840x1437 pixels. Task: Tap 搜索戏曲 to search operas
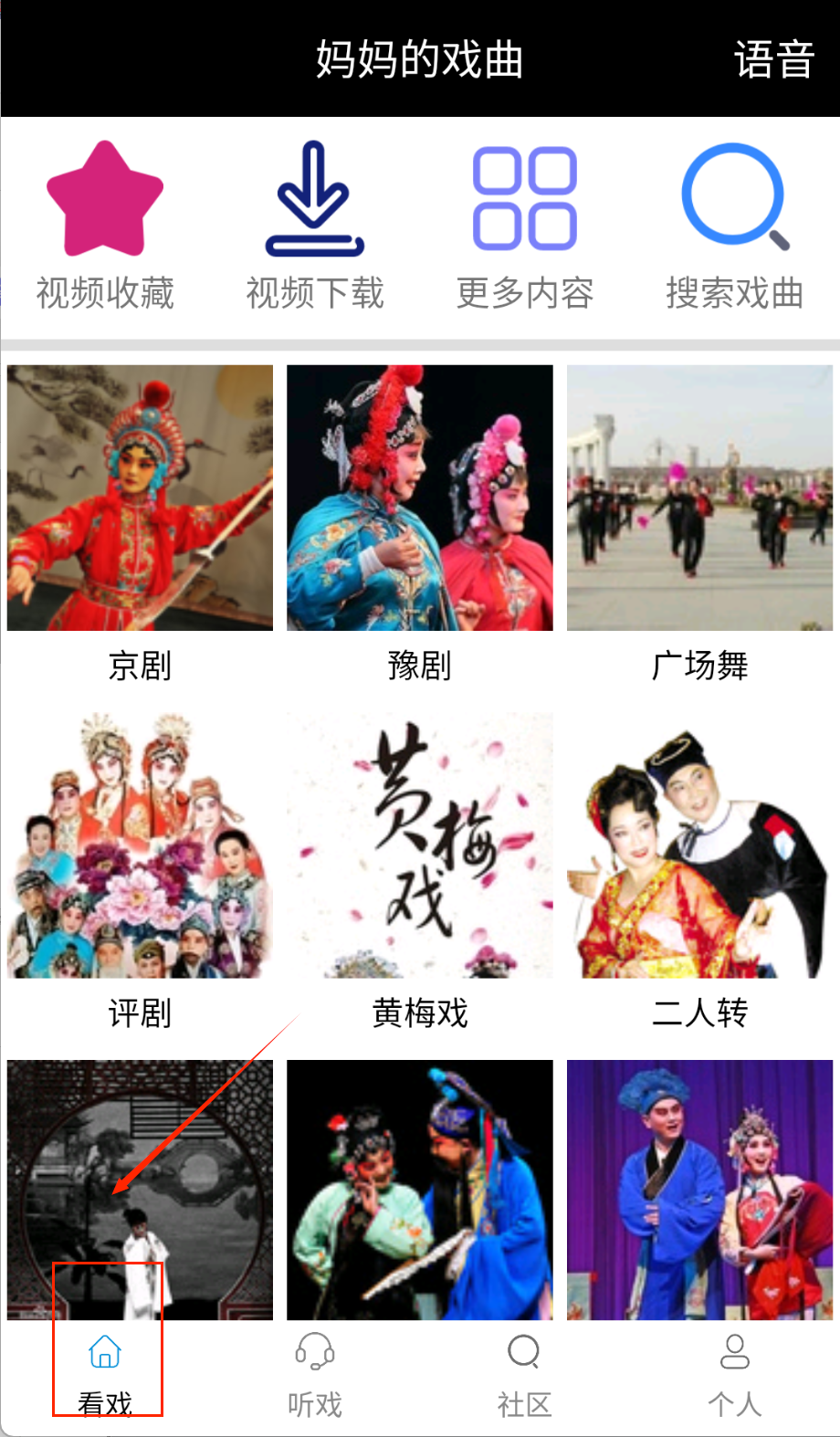735,224
